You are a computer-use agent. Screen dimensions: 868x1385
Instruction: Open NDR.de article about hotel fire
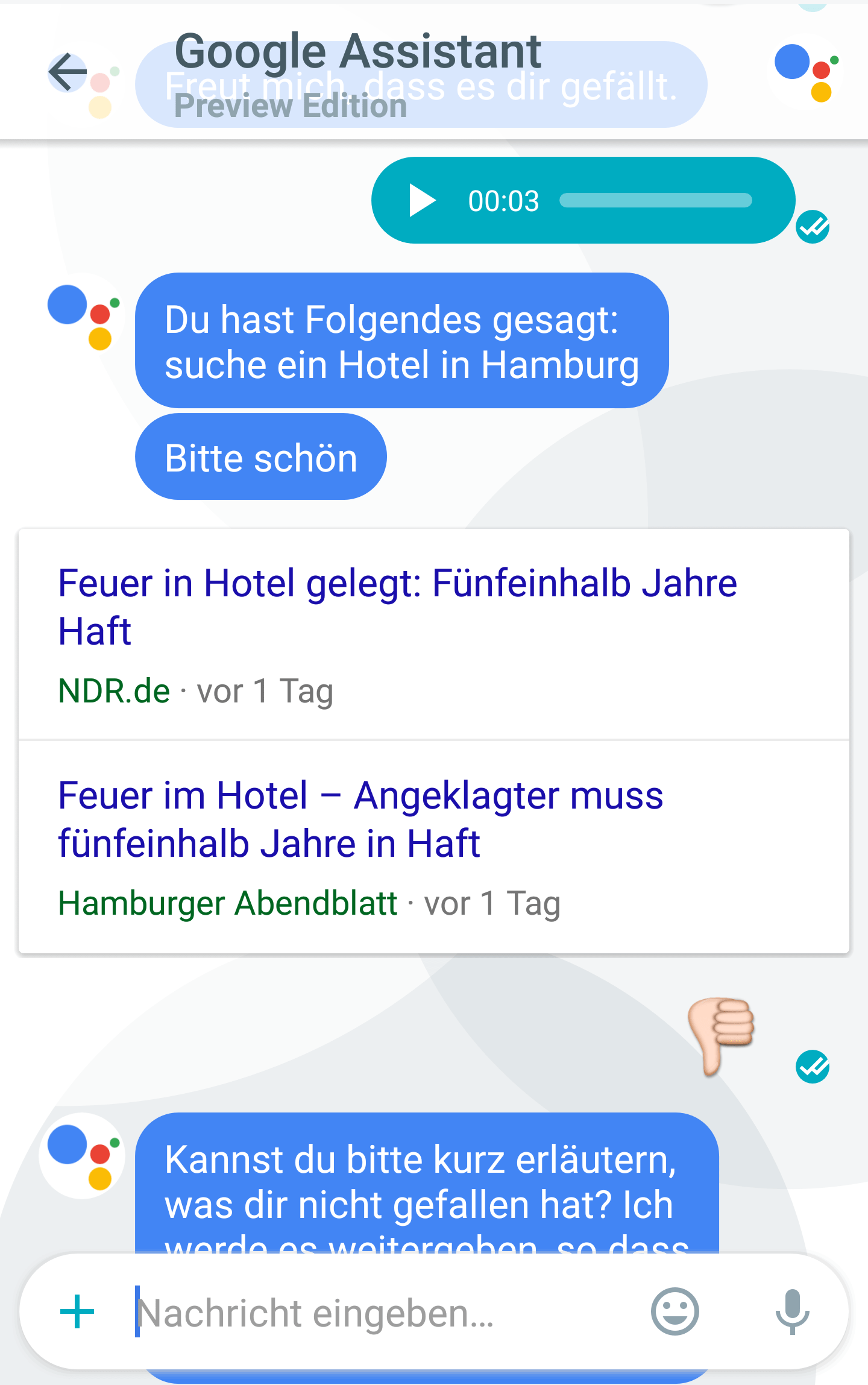[397, 608]
